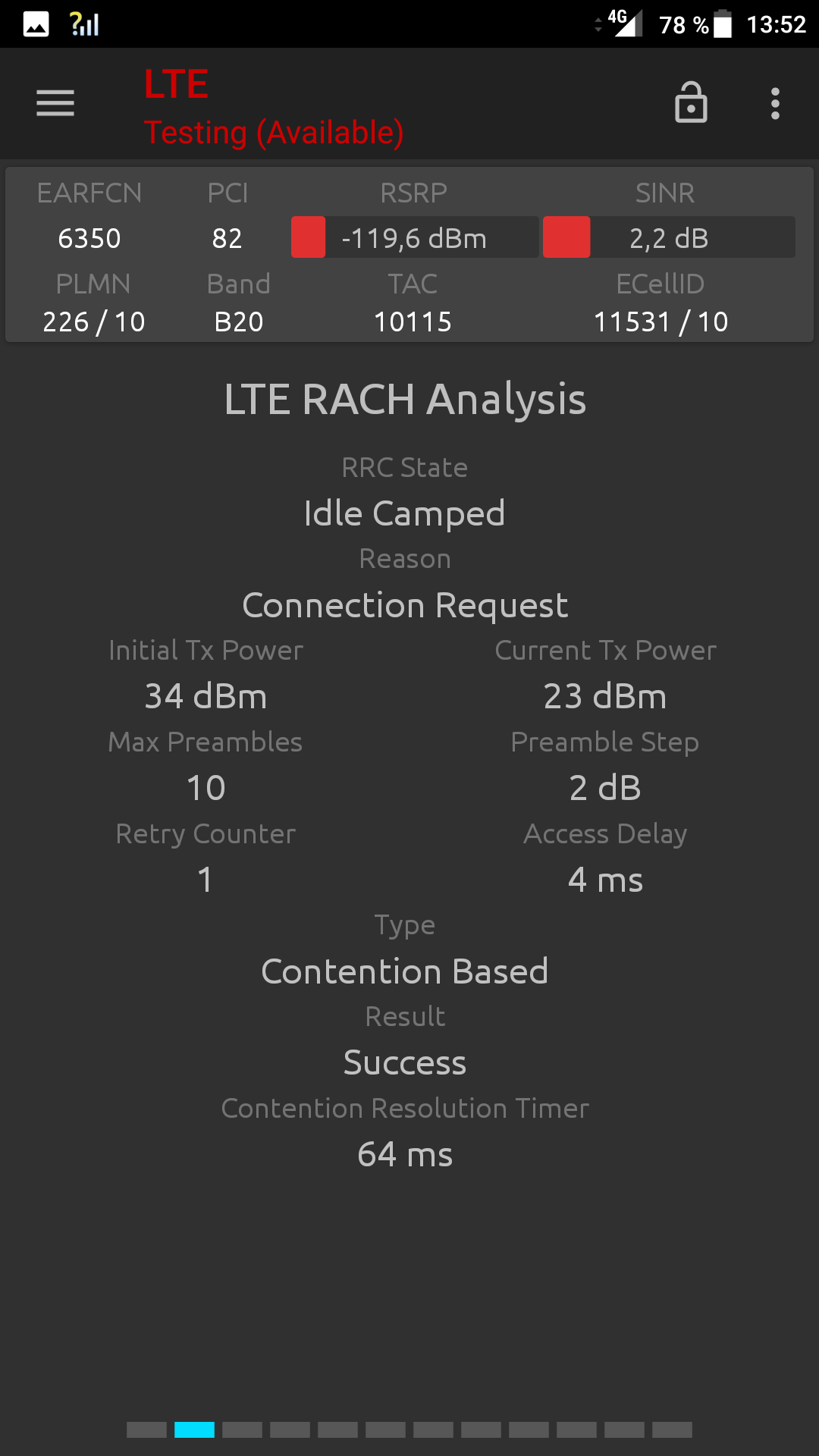Open the hamburger navigation drawer

pyautogui.click(x=55, y=103)
